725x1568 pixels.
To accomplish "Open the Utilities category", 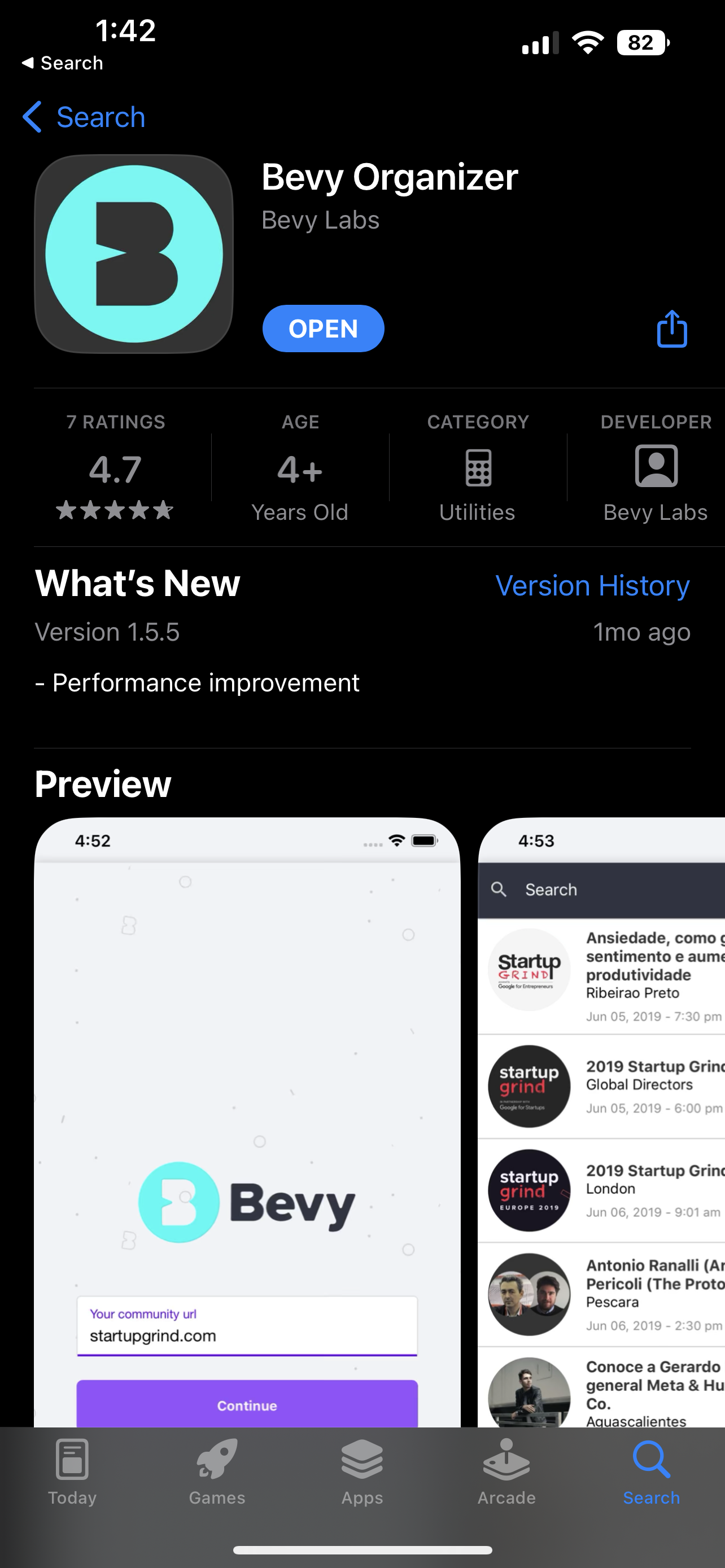I will point(477,468).
